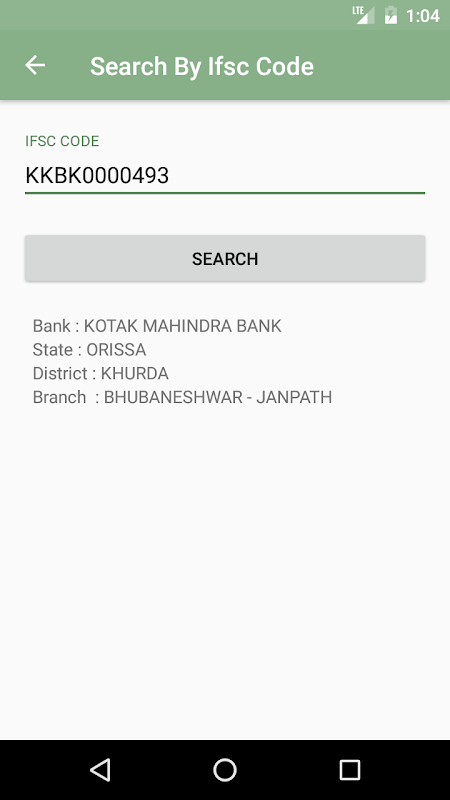Viewport: 450px width, 800px height.
Task: Open the recent apps overview
Action: point(349,769)
